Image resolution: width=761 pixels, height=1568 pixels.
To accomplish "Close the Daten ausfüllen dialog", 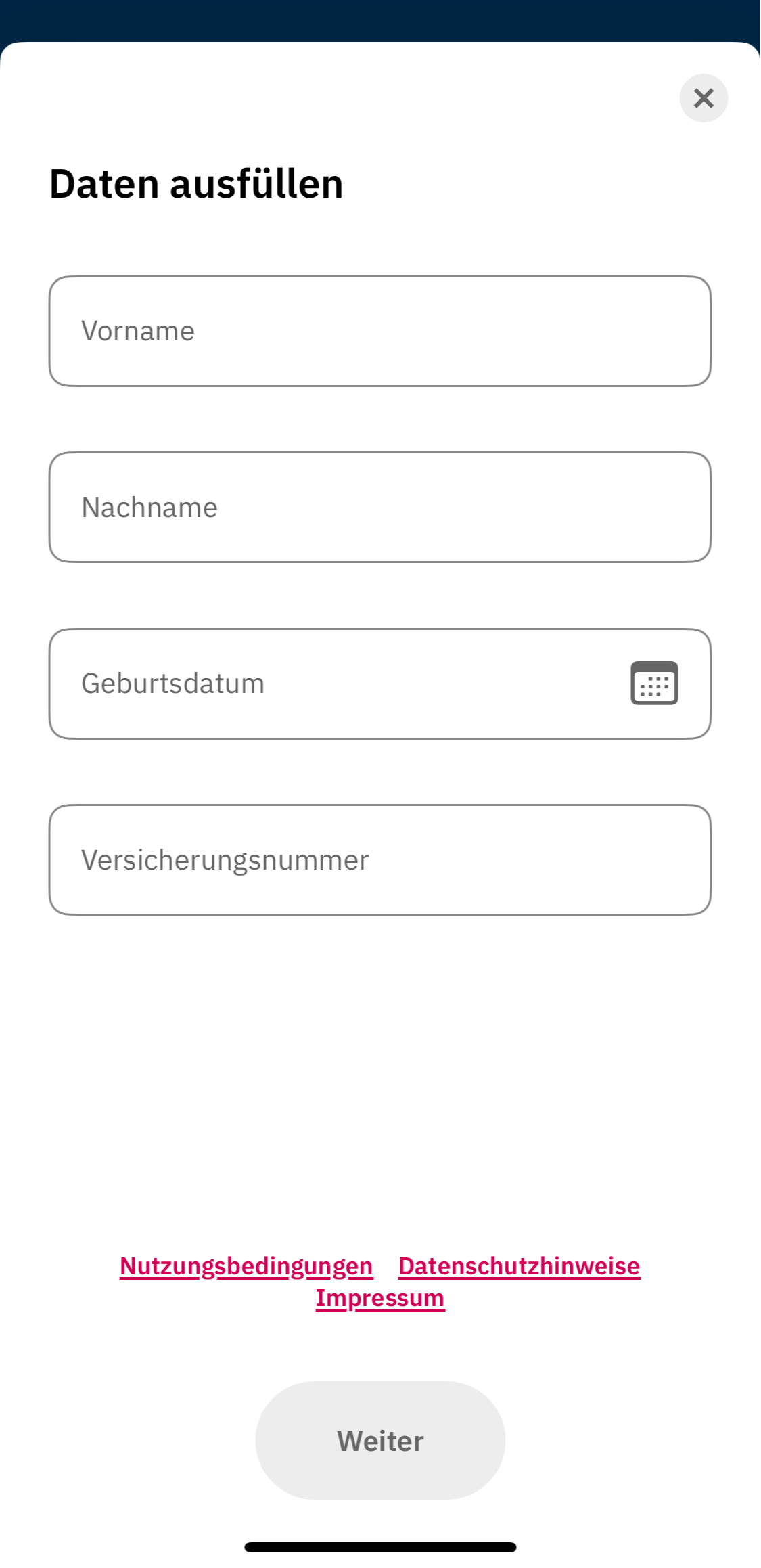I will click(704, 98).
